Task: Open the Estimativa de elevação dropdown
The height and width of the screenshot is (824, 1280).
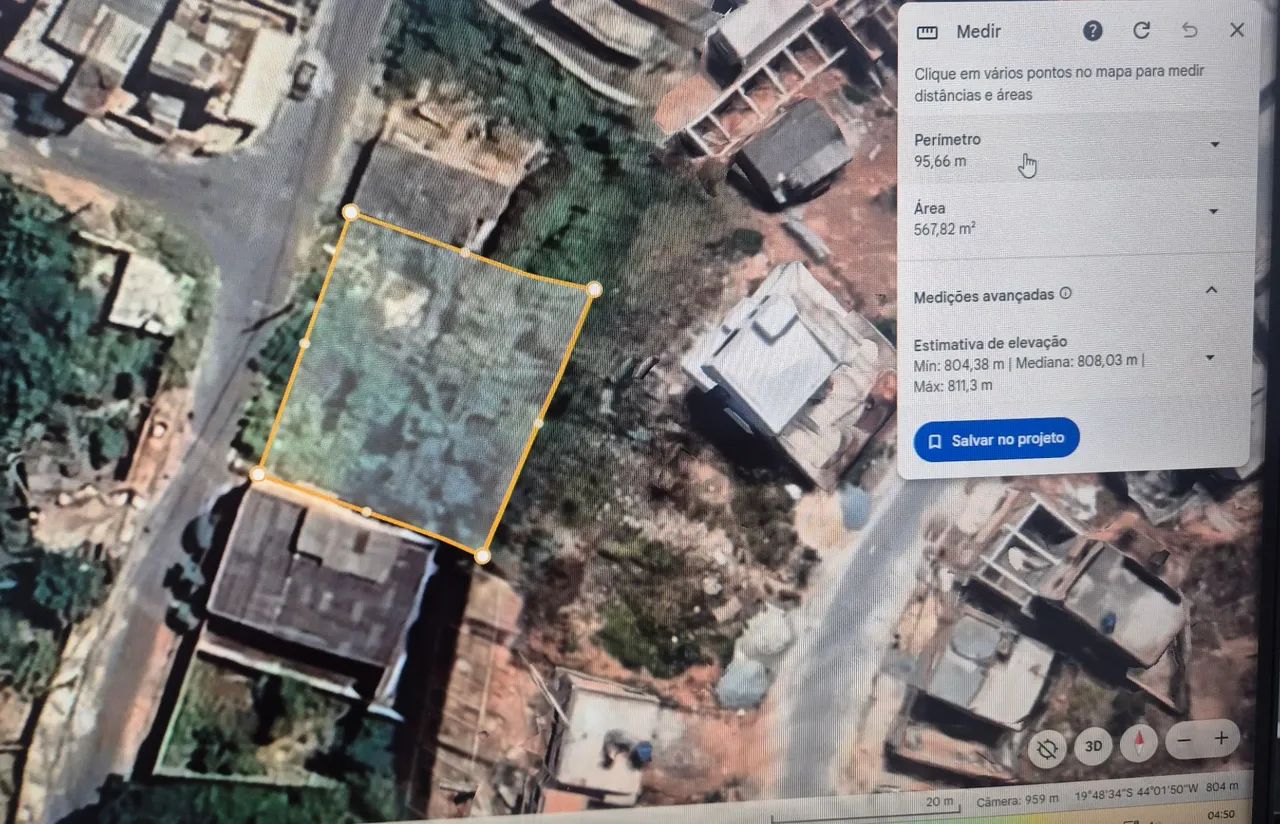Action: pyautogui.click(x=1211, y=357)
